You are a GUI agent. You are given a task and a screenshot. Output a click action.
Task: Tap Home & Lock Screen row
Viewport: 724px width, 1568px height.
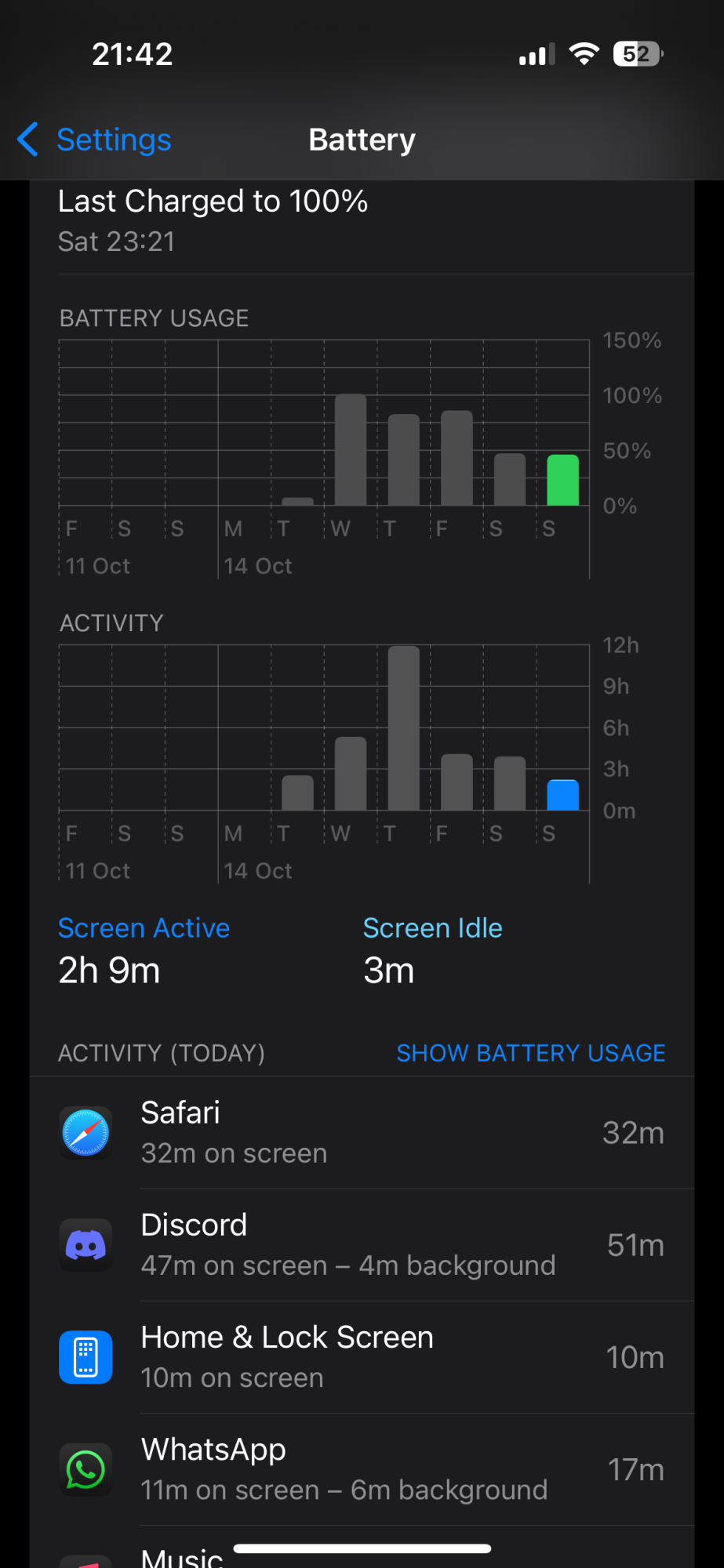[x=362, y=1357]
